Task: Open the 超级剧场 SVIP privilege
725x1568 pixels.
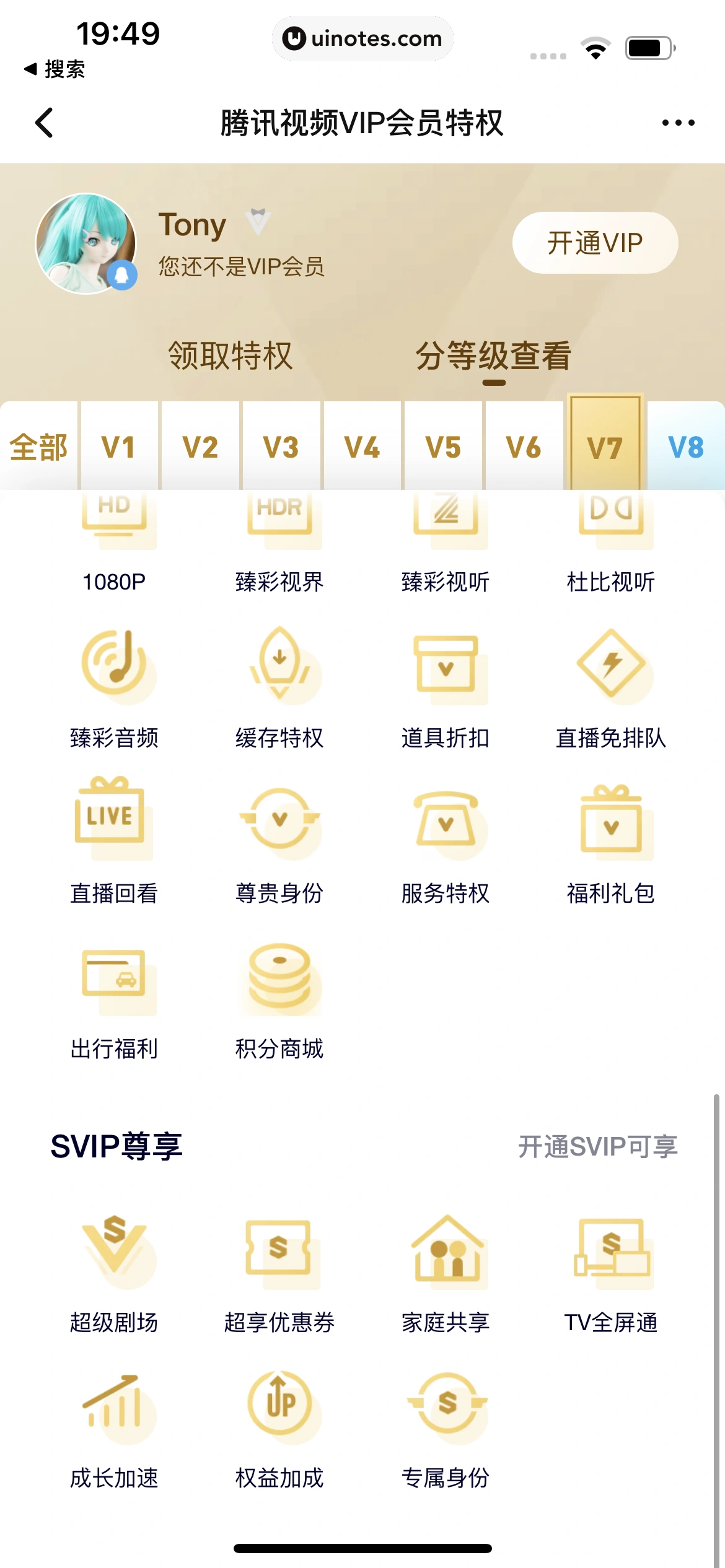Action: pyautogui.click(x=115, y=1271)
